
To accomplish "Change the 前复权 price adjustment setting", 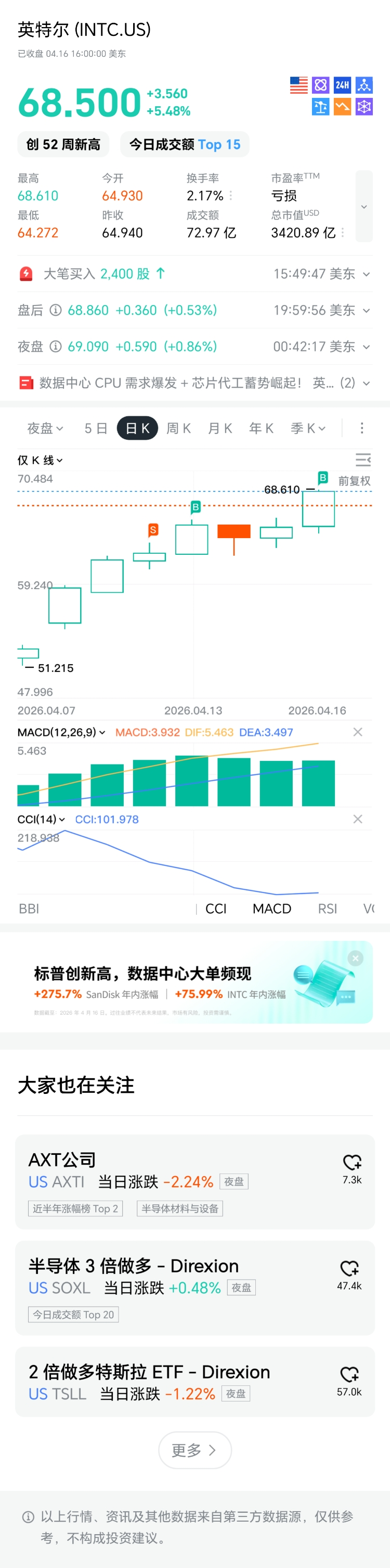I will pyautogui.click(x=354, y=481).
